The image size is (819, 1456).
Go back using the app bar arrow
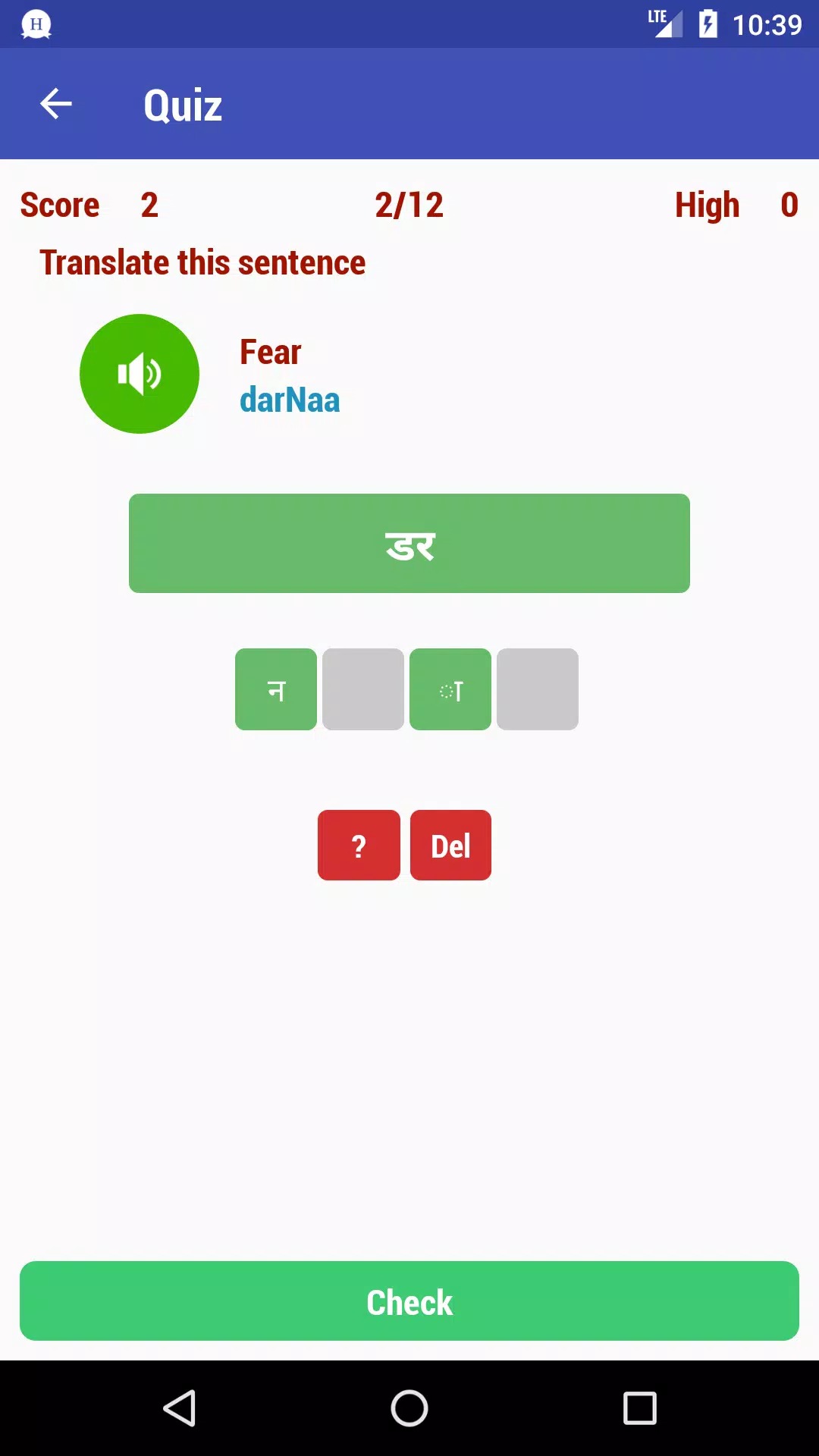[56, 104]
